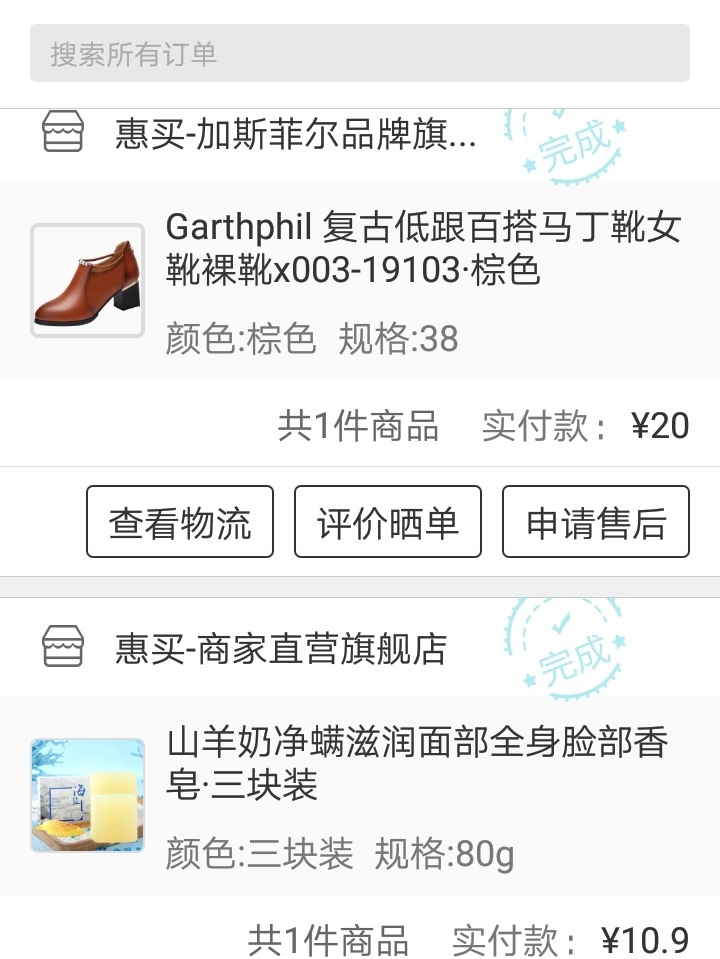Tap 查看物流 for the boots order
The width and height of the screenshot is (720, 959).
pos(180,522)
